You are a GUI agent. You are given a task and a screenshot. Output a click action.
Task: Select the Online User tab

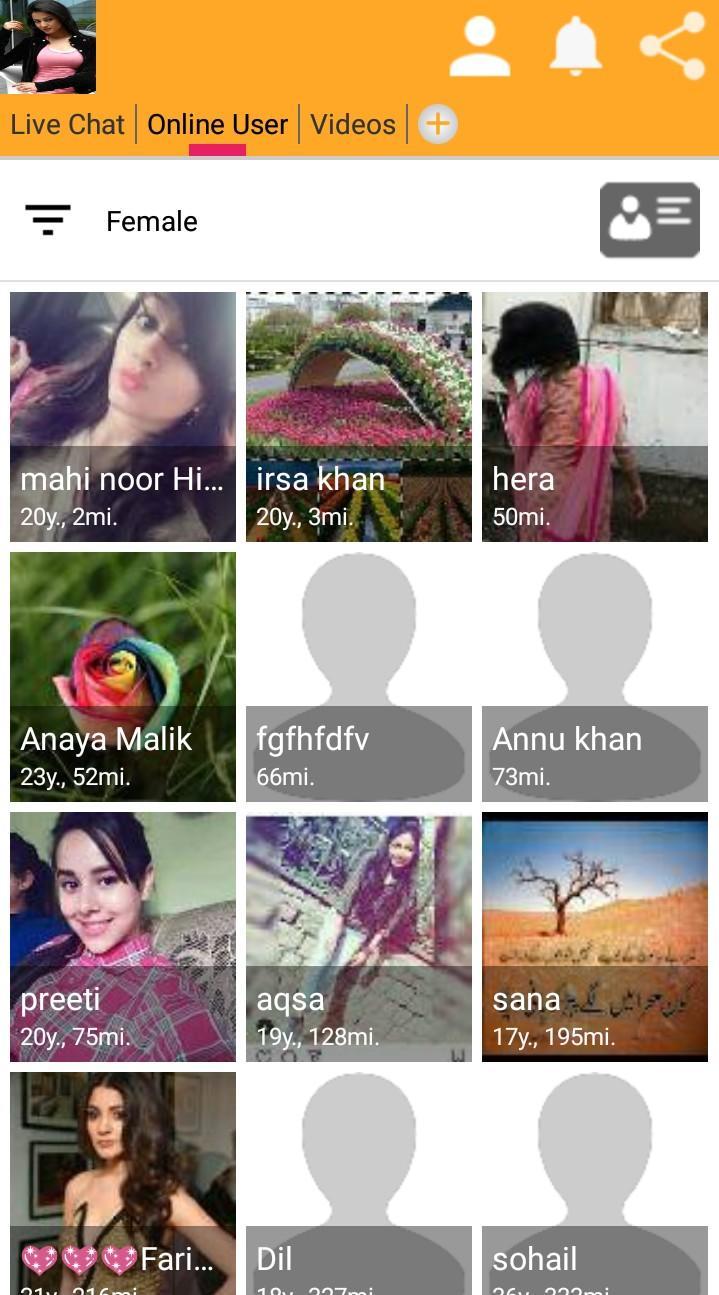[x=217, y=124]
